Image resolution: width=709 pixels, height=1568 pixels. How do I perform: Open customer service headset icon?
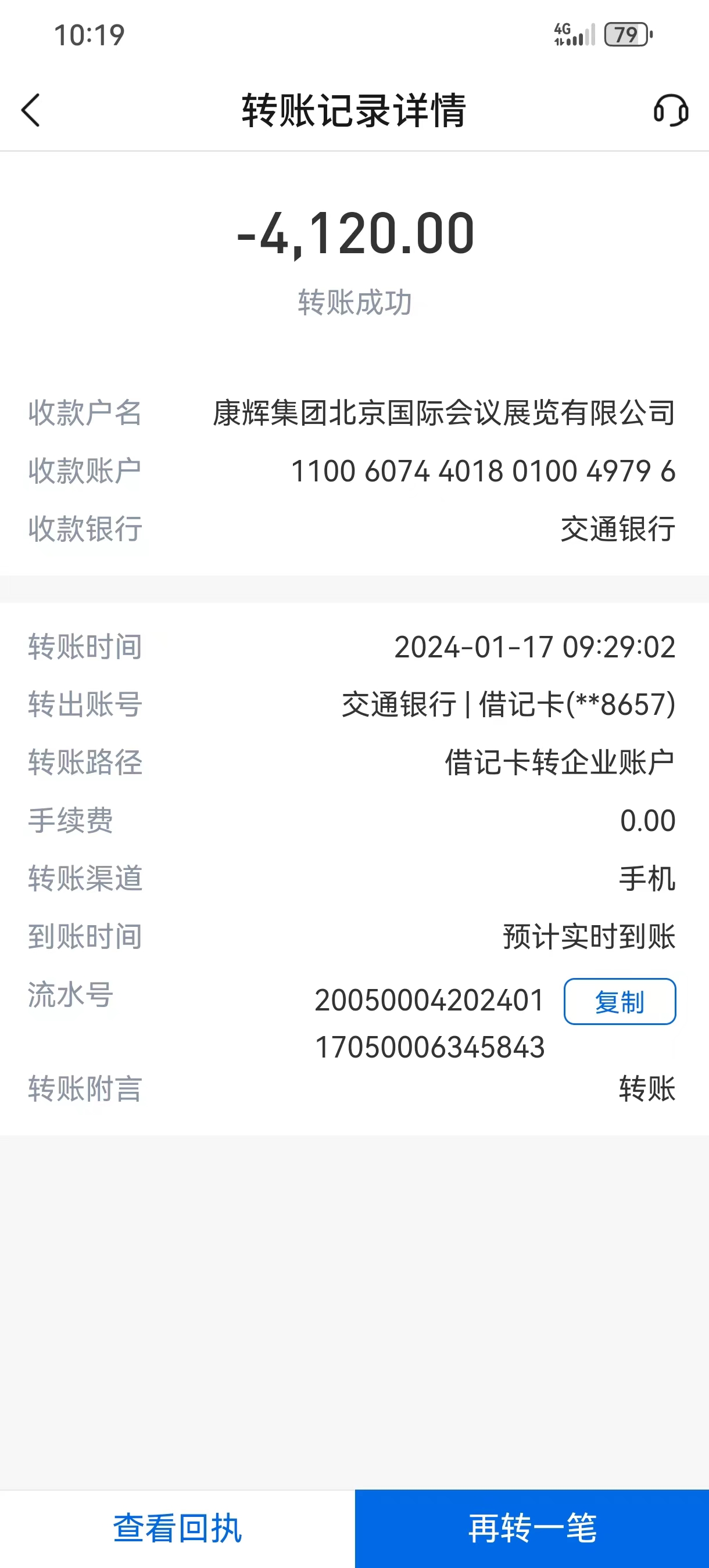click(x=671, y=110)
